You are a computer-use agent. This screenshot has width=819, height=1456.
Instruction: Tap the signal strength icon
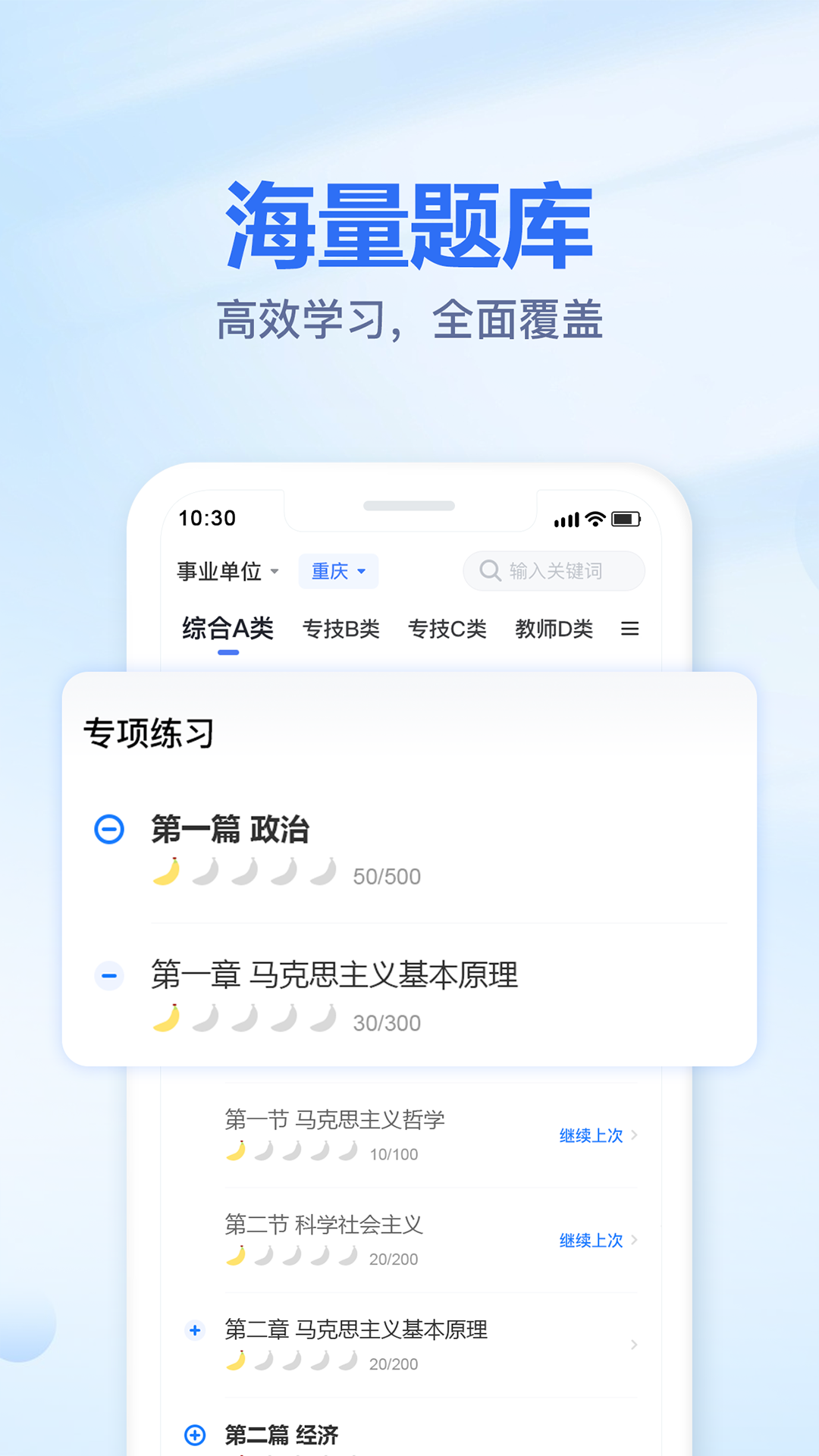tap(566, 519)
